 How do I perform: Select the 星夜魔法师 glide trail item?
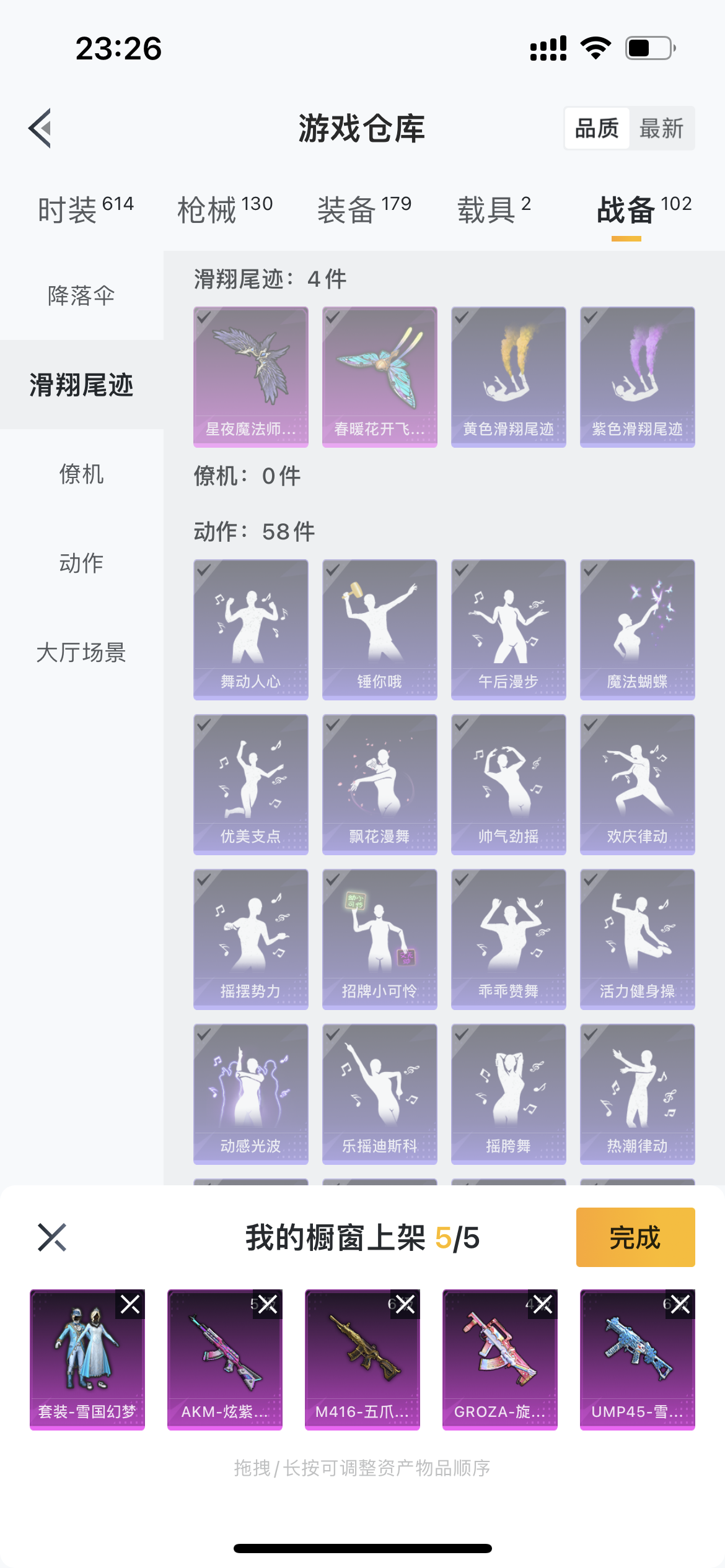click(251, 377)
